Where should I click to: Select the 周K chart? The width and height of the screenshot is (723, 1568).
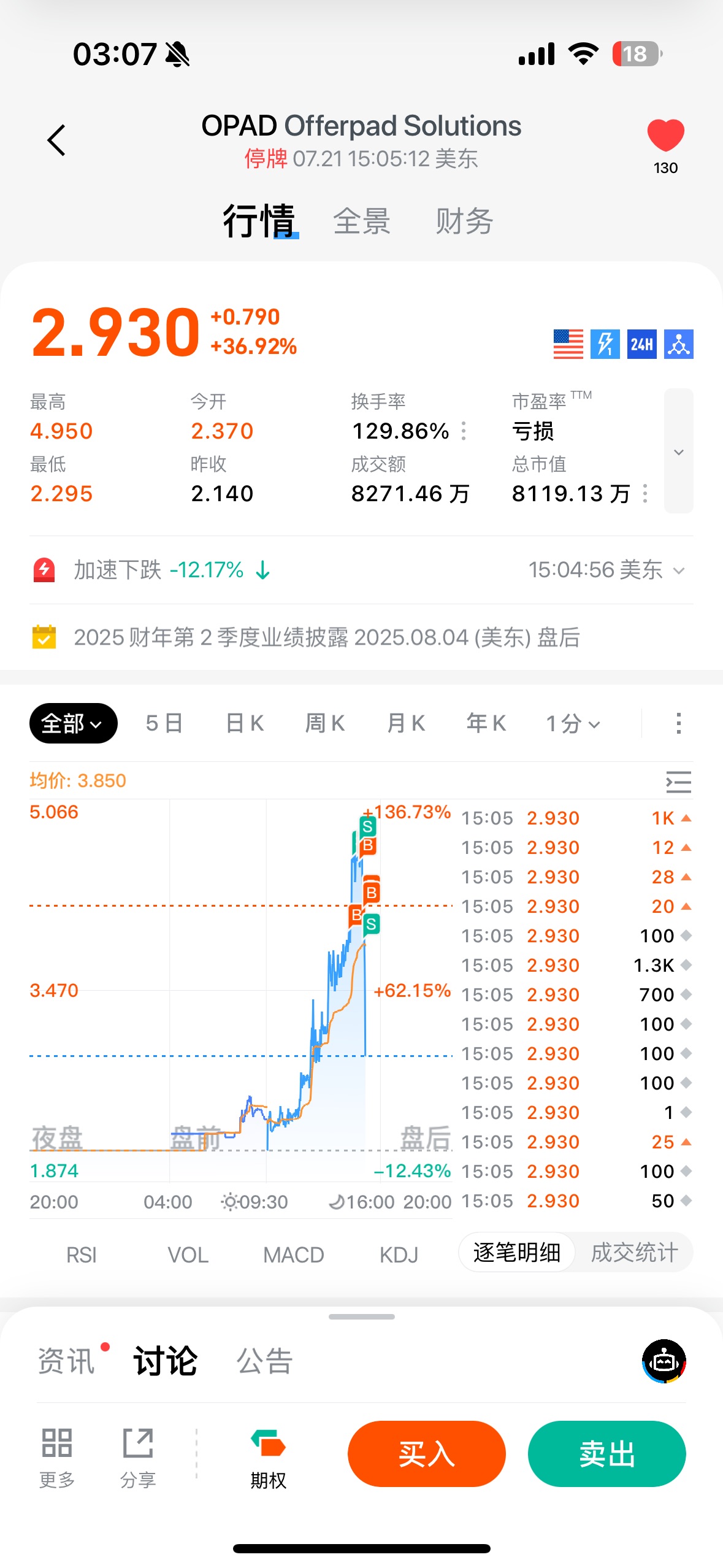(x=325, y=723)
